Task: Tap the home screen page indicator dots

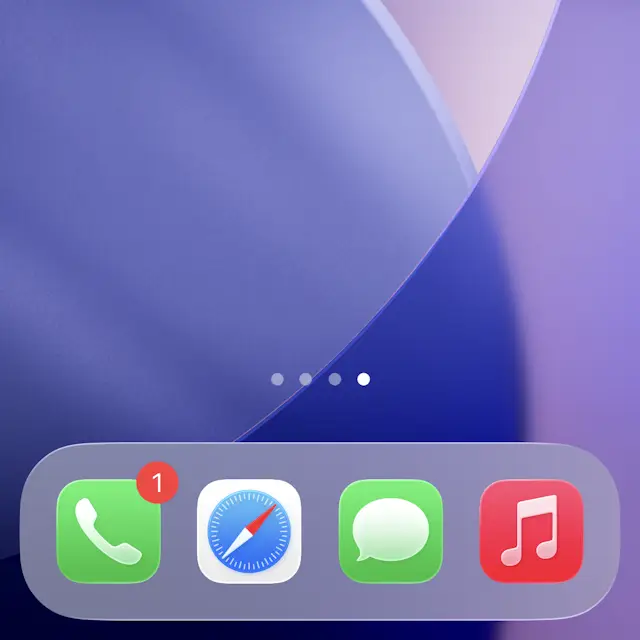Action: coord(320,380)
